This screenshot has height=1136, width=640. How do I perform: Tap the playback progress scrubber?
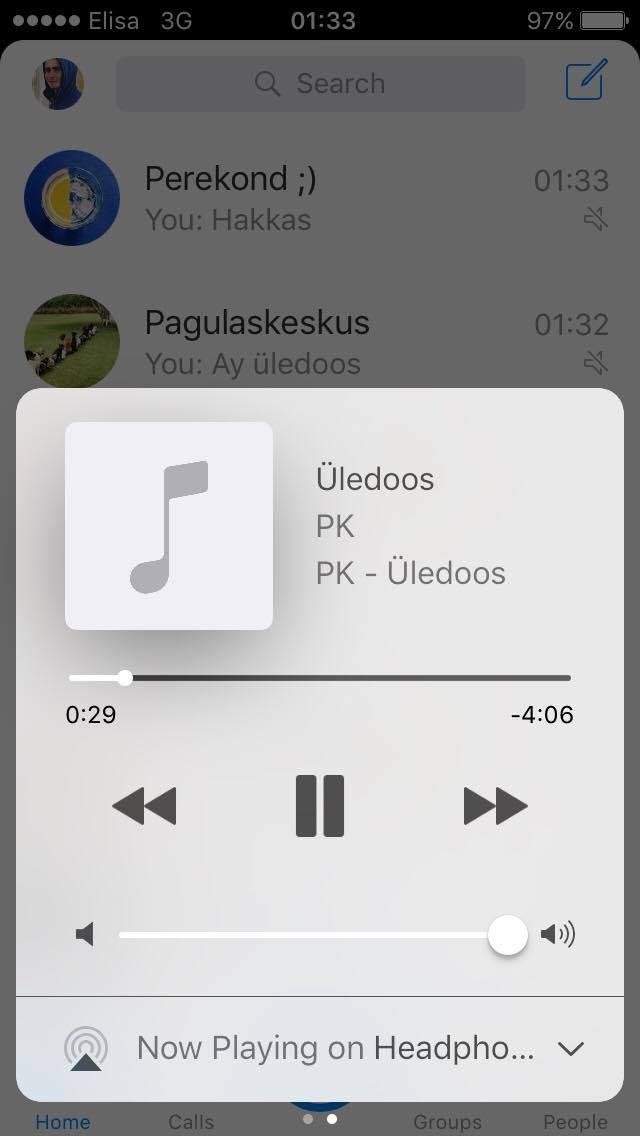(x=125, y=678)
